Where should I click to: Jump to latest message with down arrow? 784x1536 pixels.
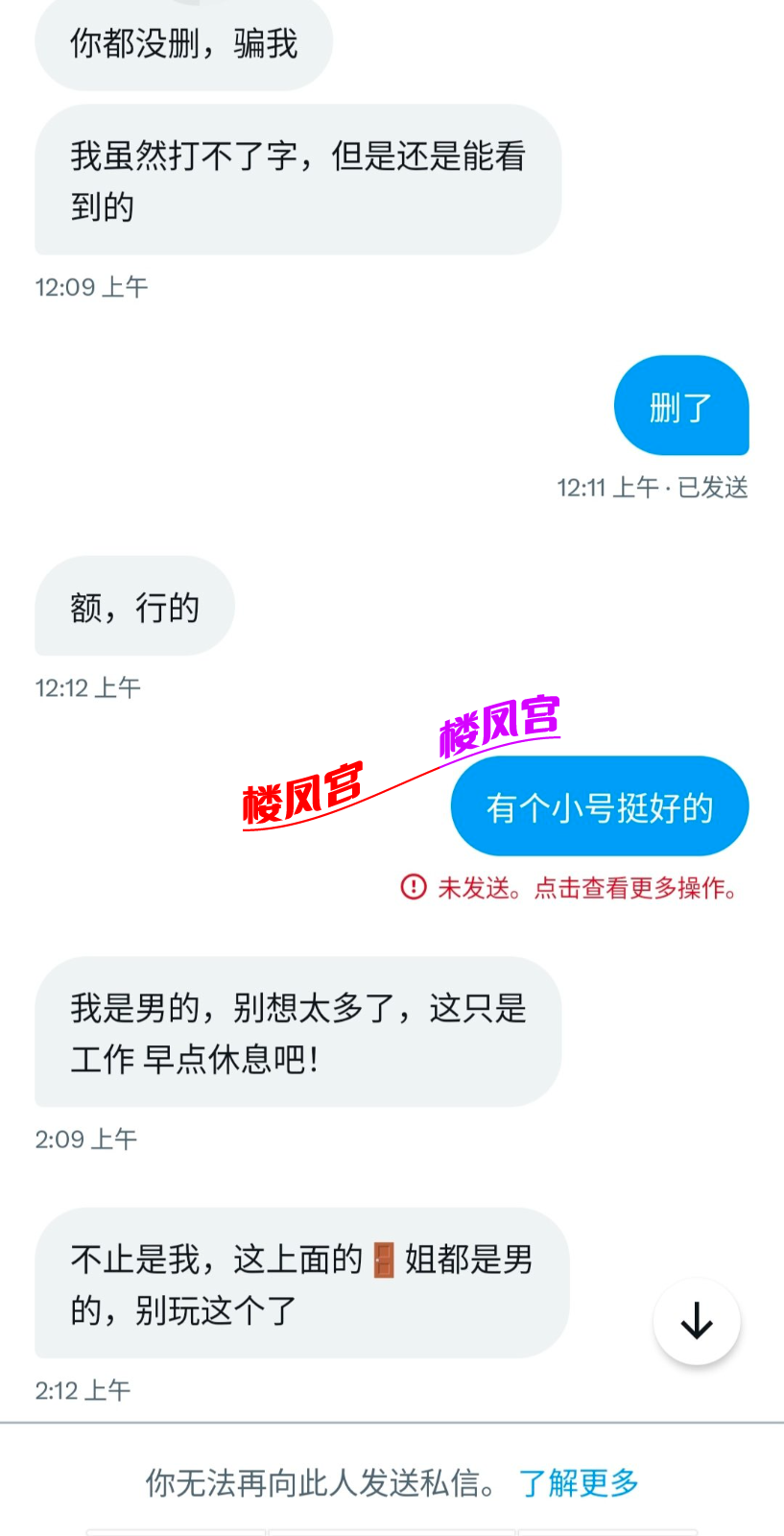(697, 1321)
